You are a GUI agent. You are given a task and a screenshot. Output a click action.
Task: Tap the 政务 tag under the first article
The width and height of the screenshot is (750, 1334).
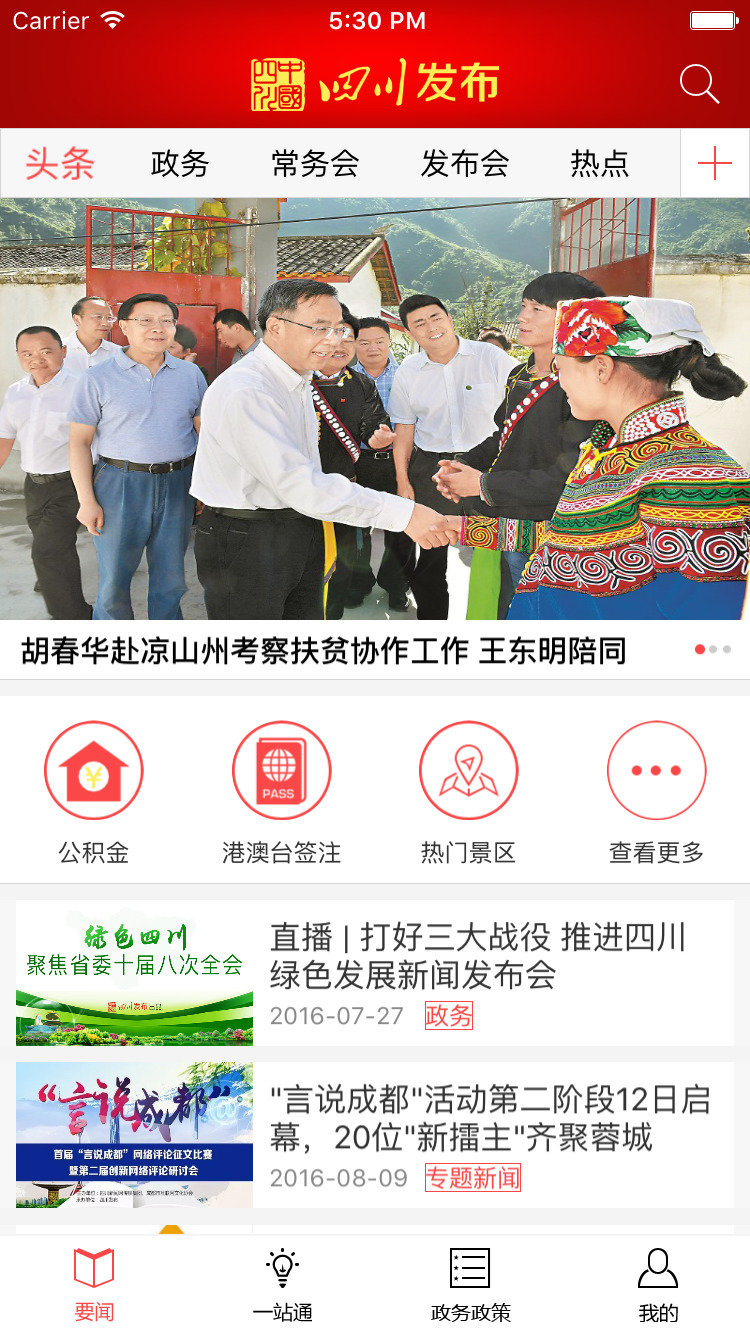click(448, 1016)
